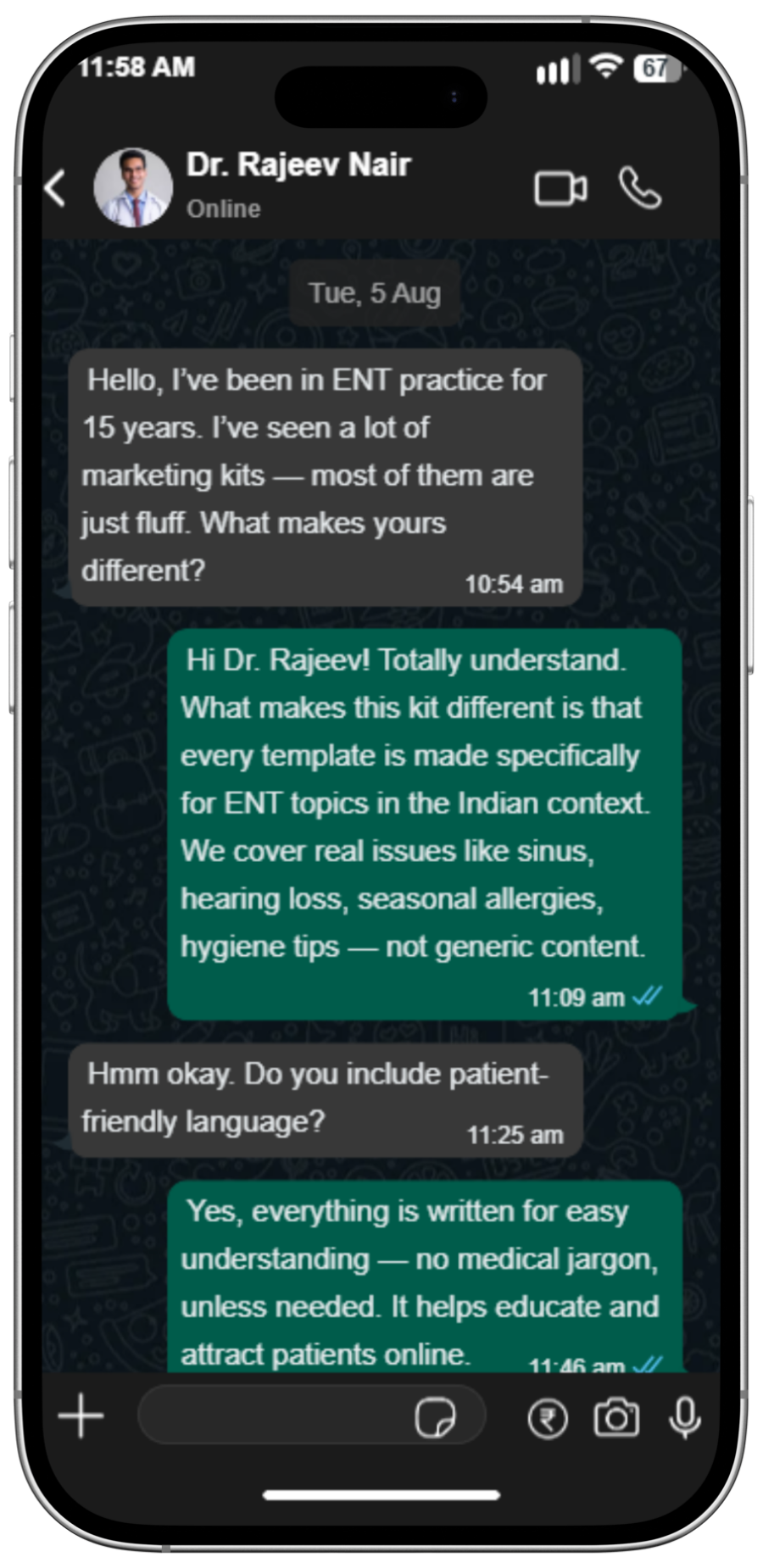Start a voice call with Dr. Rajeev

(639, 187)
